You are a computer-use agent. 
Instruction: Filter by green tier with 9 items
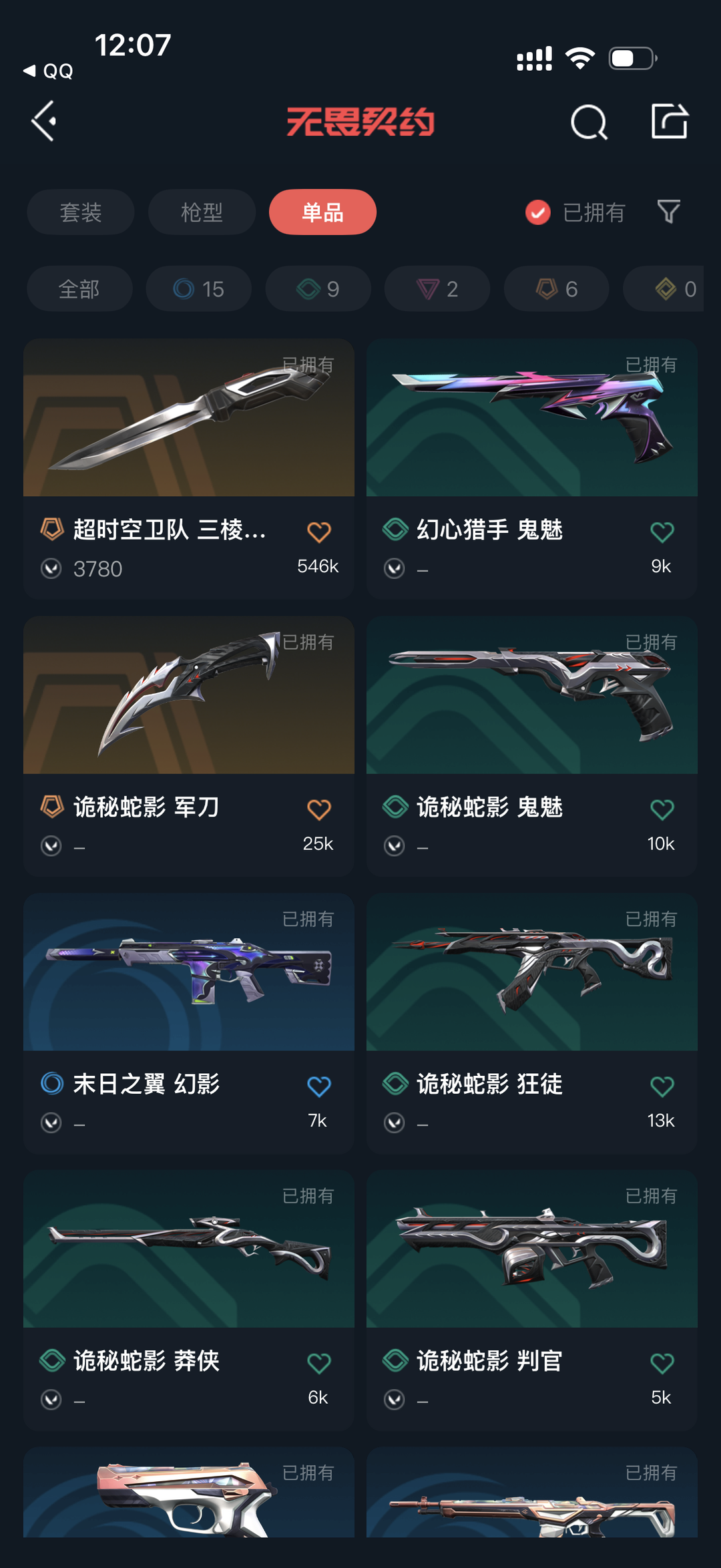pyautogui.click(x=318, y=289)
